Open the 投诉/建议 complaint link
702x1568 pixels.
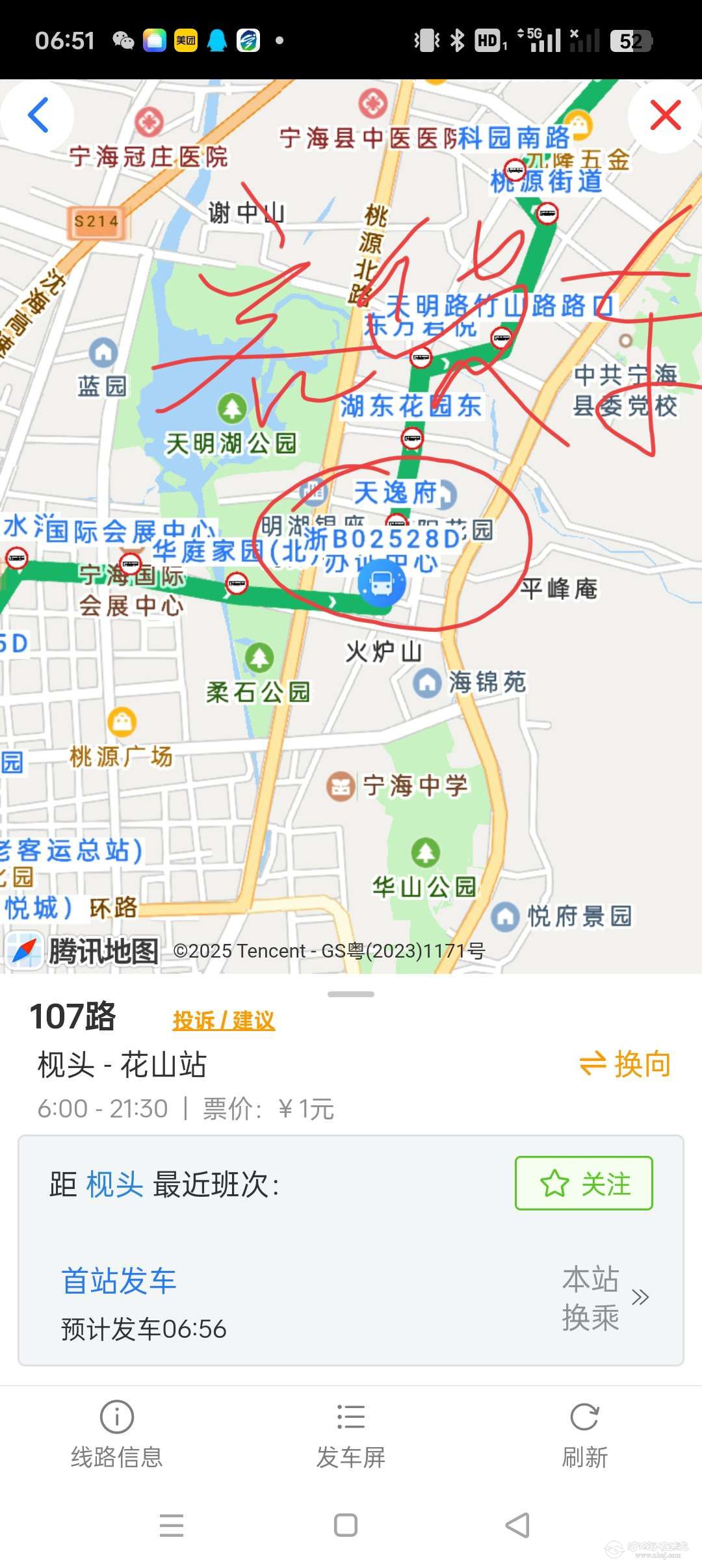pyautogui.click(x=224, y=1021)
